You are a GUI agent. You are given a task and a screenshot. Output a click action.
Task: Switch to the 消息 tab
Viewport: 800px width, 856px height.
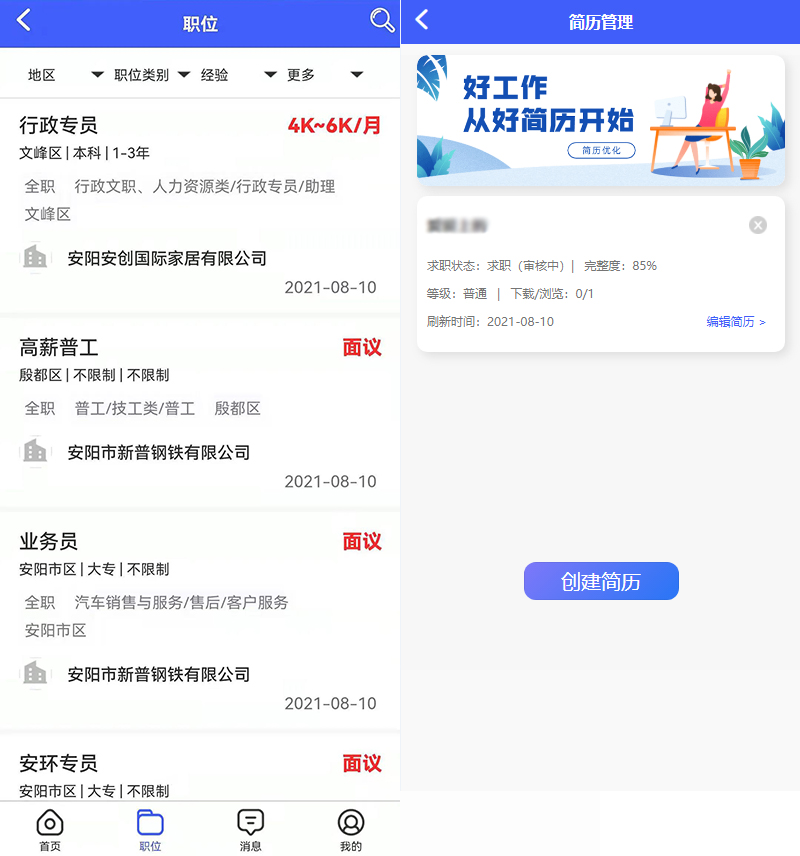coord(250,830)
